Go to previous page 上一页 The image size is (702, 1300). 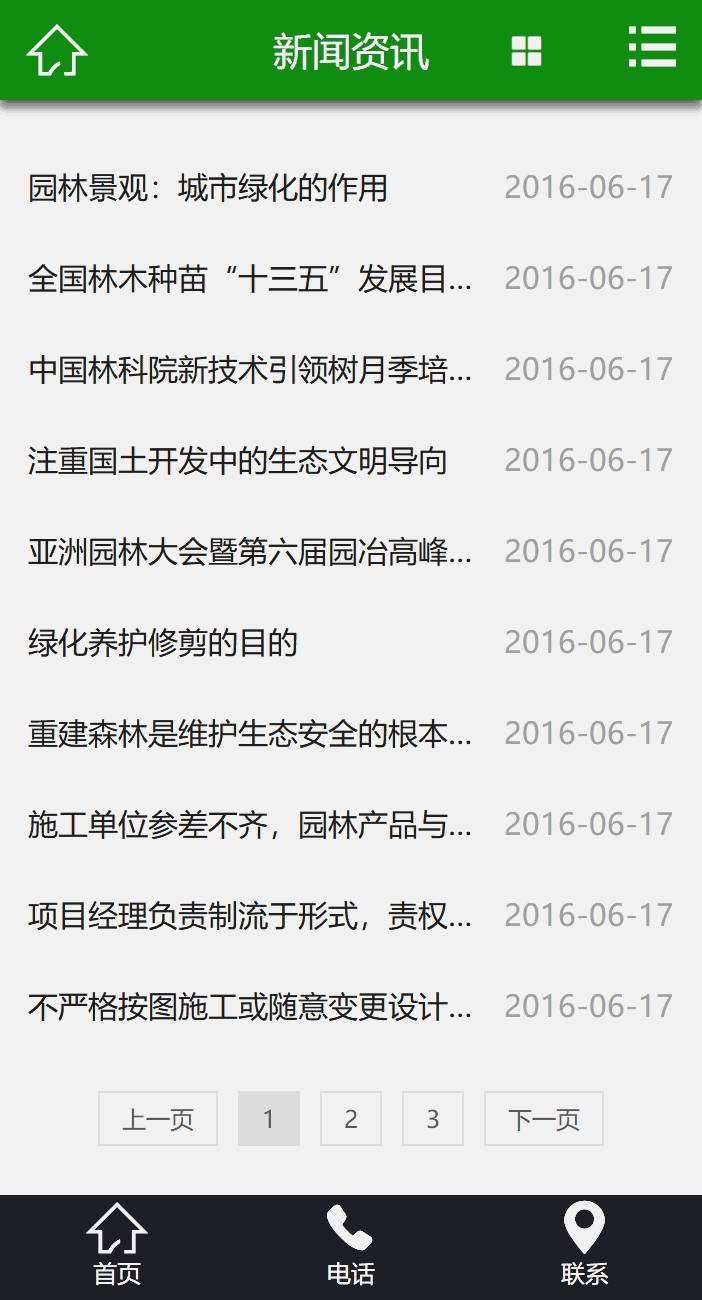(158, 1119)
